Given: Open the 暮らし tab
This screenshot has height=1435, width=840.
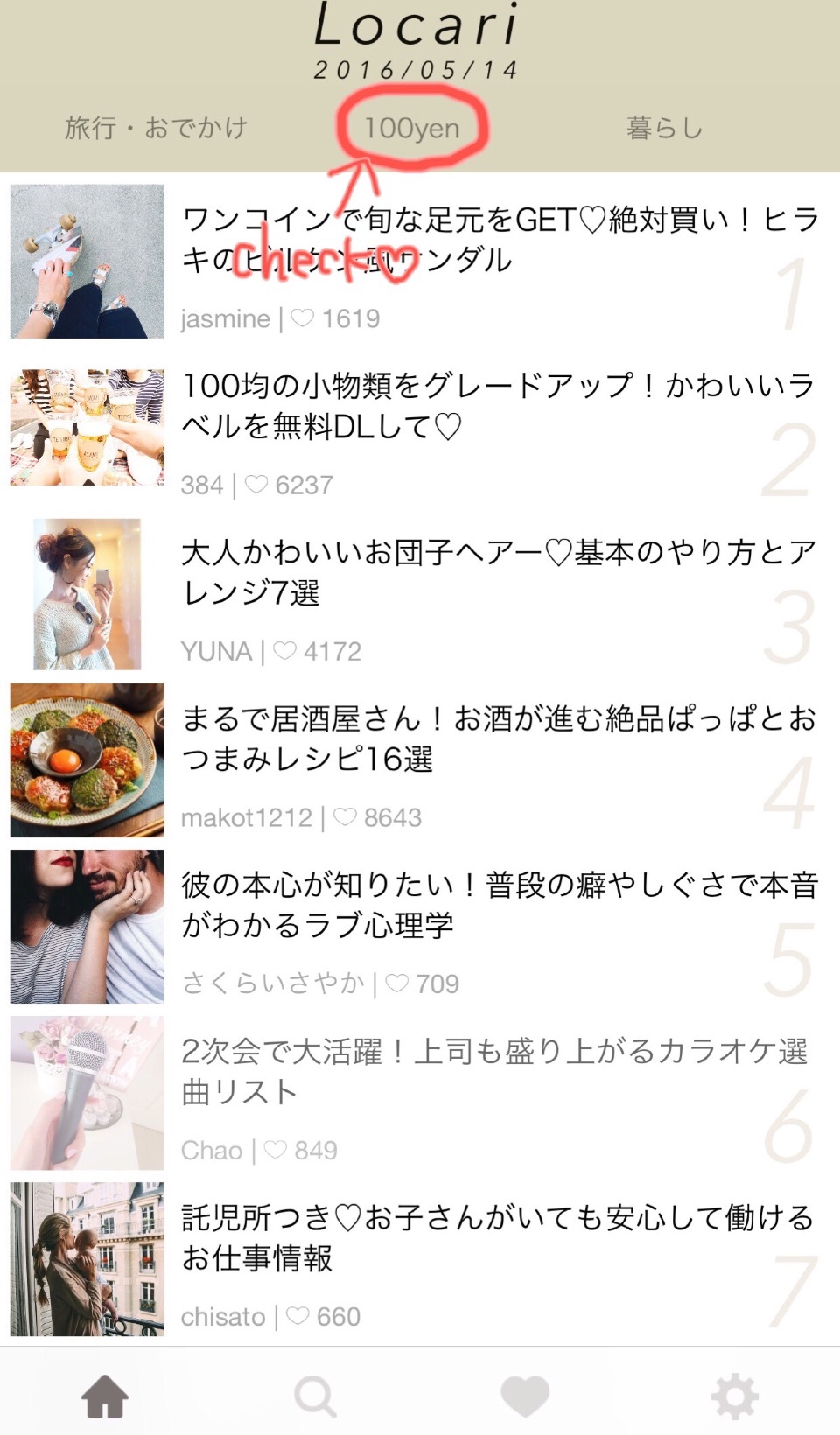Looking at the screenshot, I should [x=664, y=128].
